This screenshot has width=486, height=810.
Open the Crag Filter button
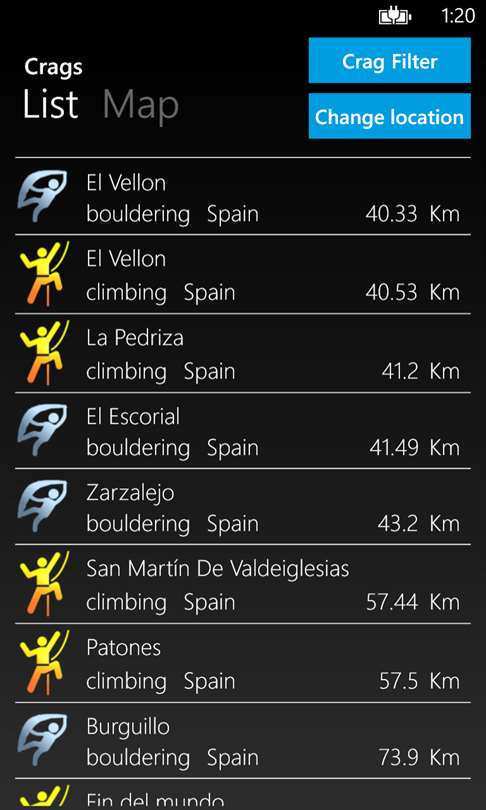(389, 60)
